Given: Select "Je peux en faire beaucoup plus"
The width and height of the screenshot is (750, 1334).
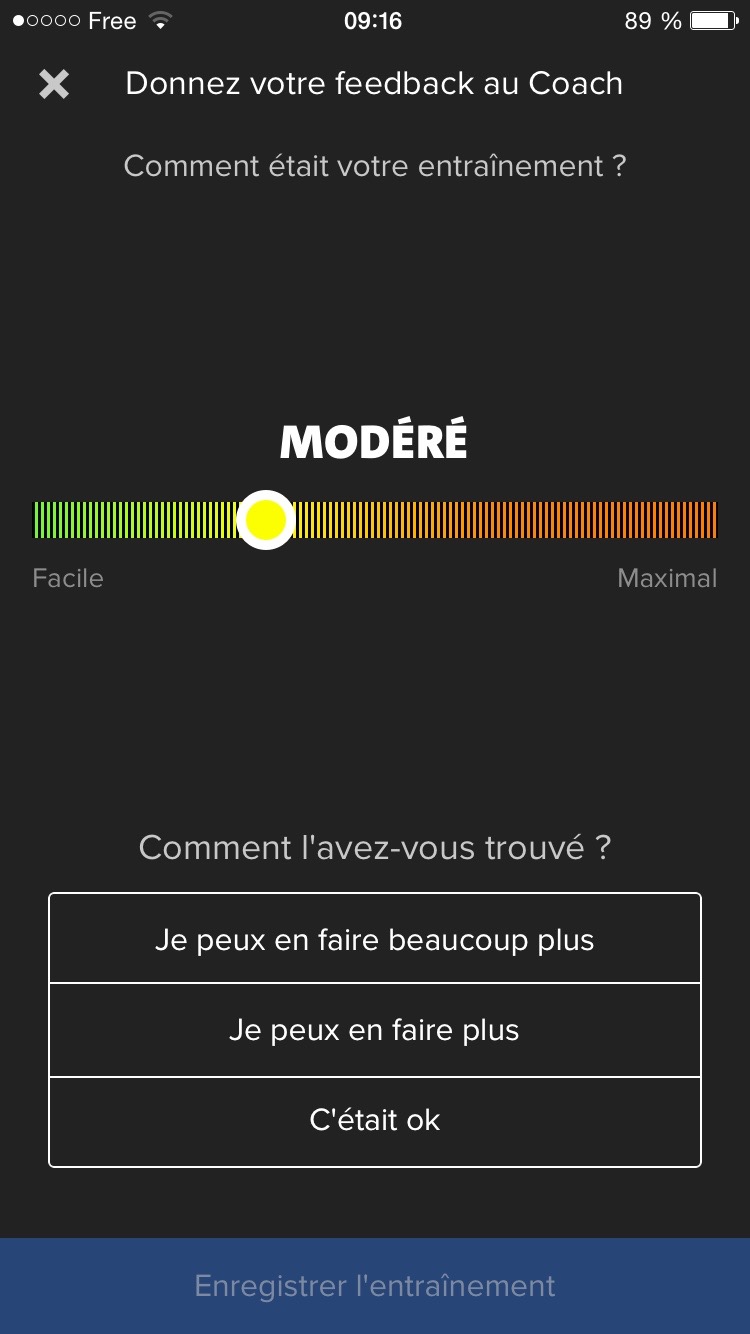Looking at the screenshot, I should (x=375, y=939).
